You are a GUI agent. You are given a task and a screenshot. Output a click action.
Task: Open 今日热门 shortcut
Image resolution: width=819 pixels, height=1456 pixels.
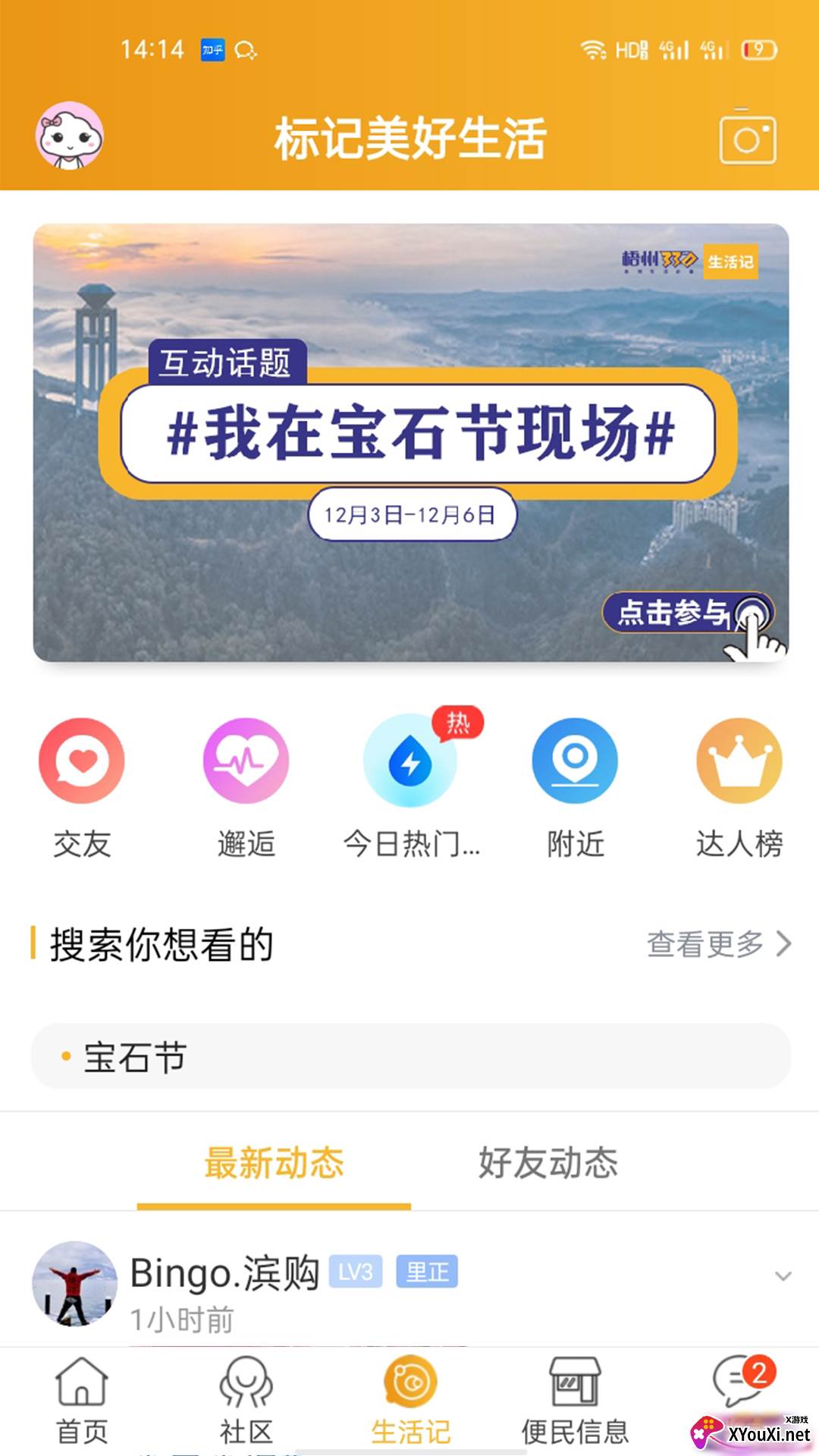point(411,789)
